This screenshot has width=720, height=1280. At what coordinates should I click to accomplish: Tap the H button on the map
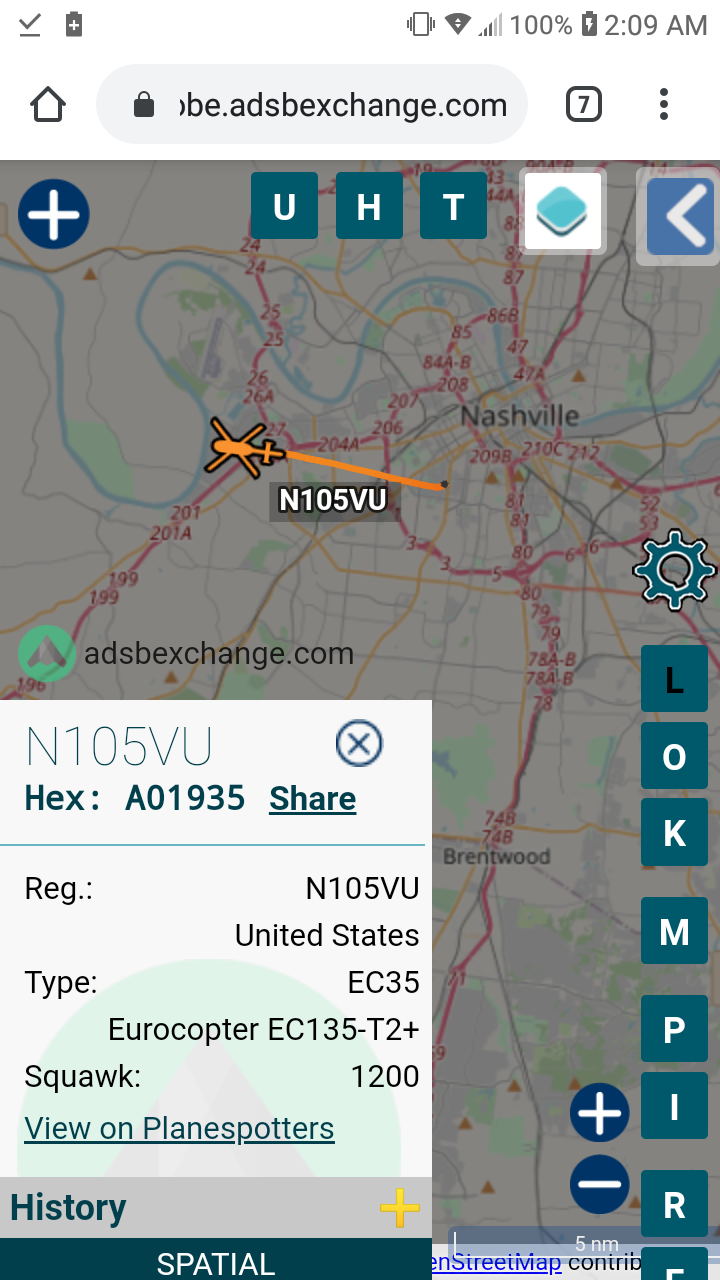pyautogui.click(x=369, y=206)
